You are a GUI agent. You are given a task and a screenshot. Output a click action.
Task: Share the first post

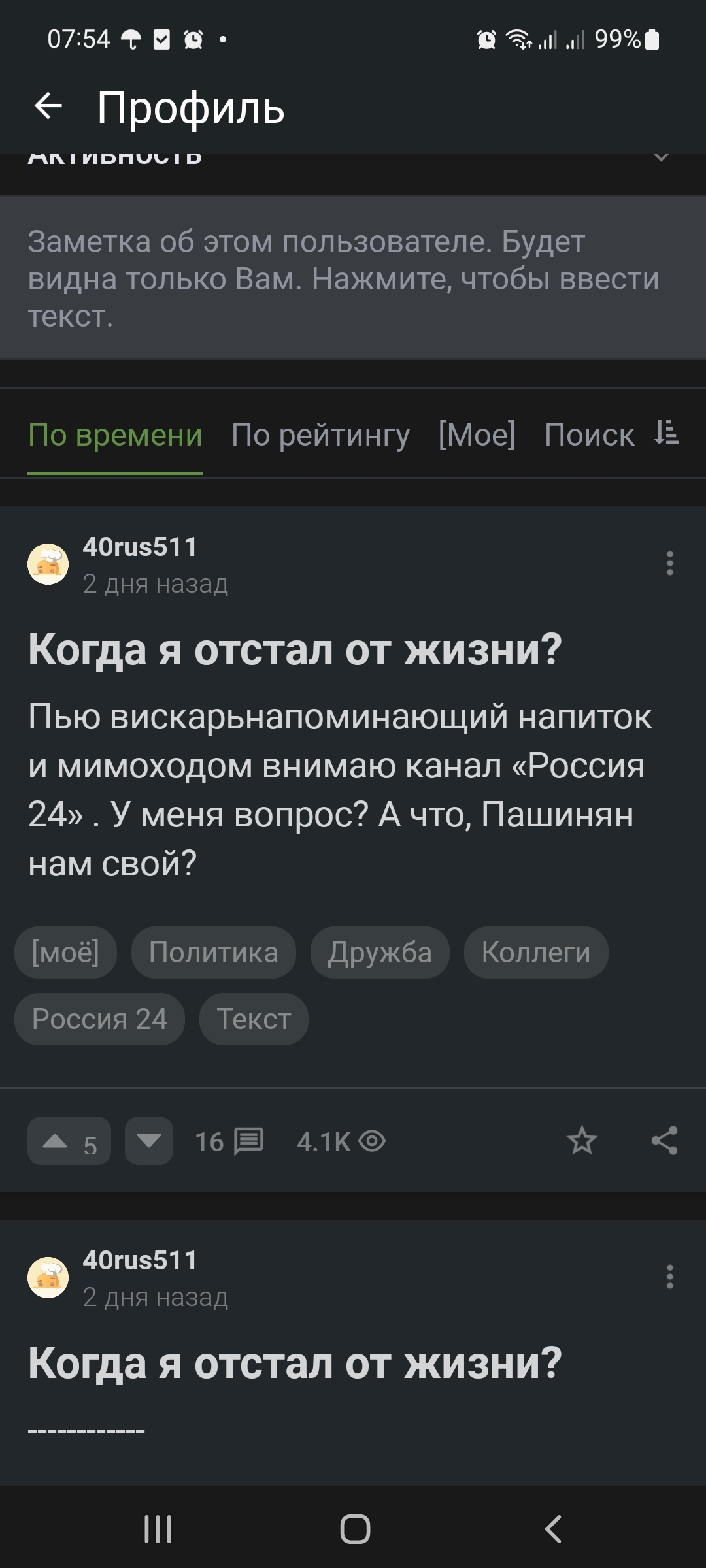(x=664, y=1141)
